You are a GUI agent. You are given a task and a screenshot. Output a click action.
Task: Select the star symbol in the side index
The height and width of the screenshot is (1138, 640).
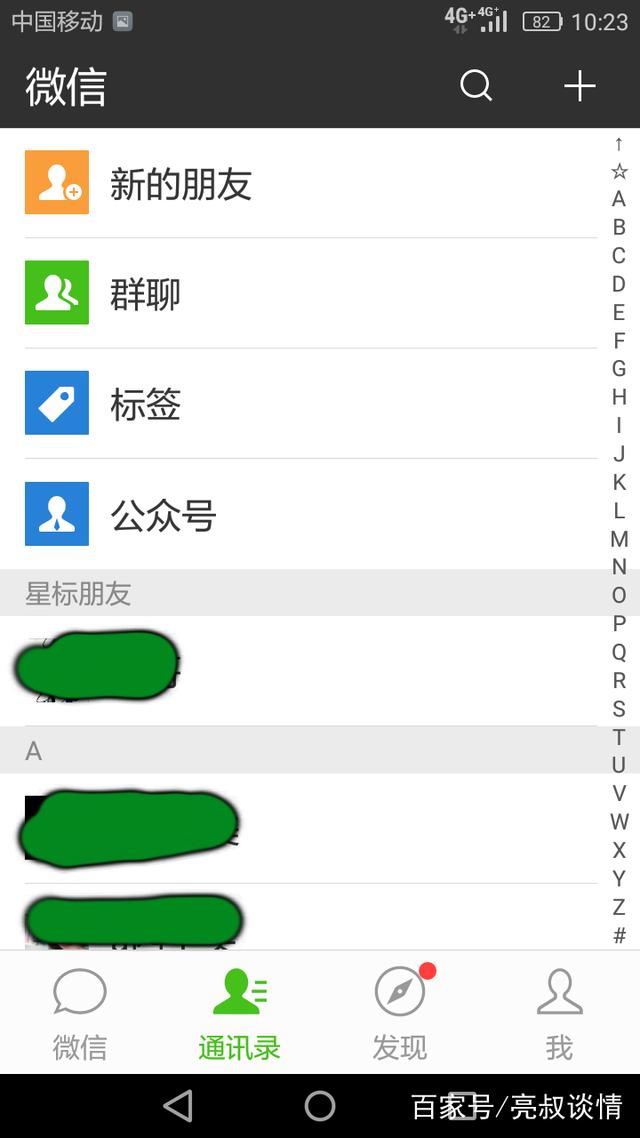tap(619, 171)
